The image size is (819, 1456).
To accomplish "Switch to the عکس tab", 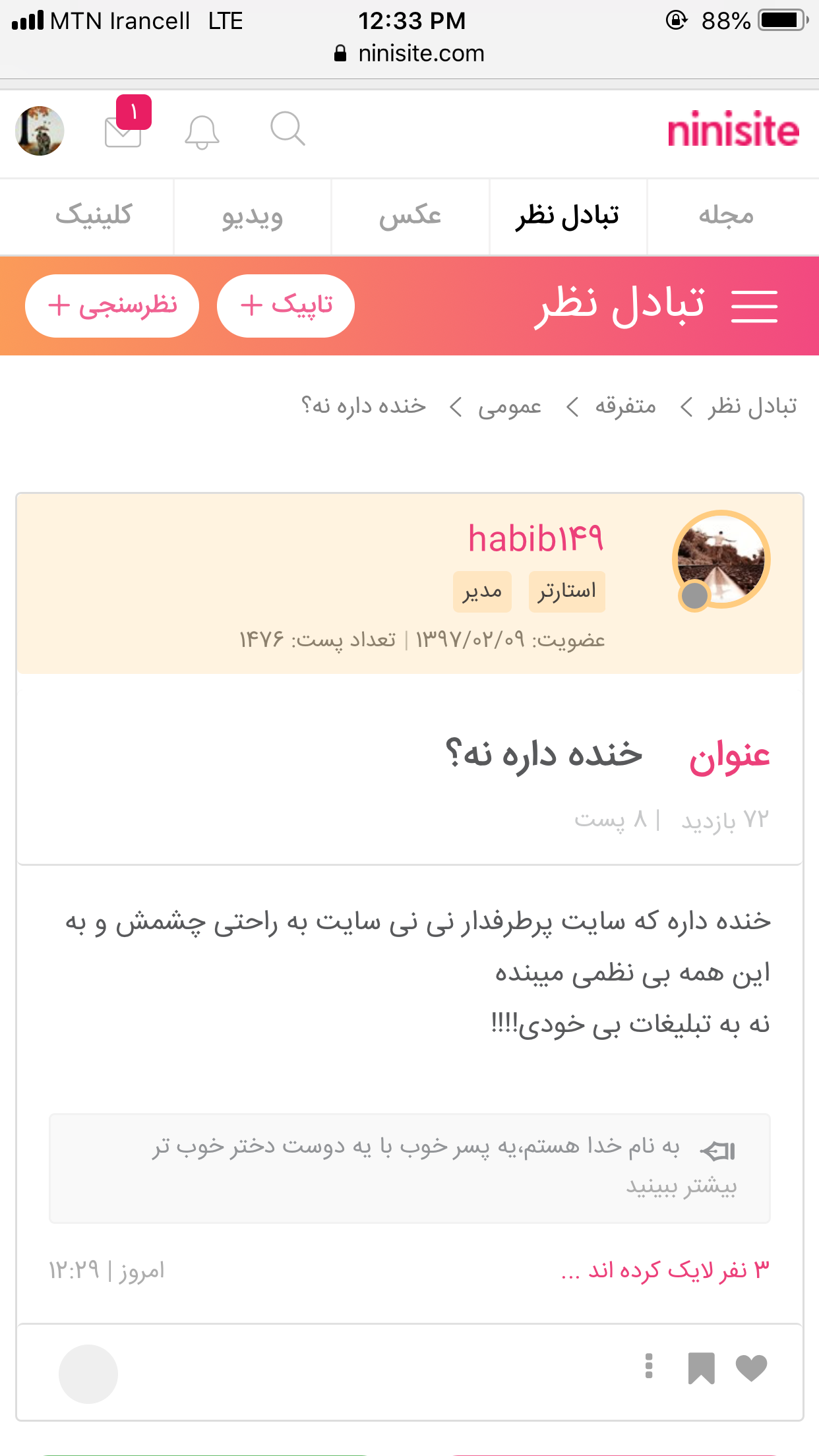I will pyautogui.click(x=409, y=216).
